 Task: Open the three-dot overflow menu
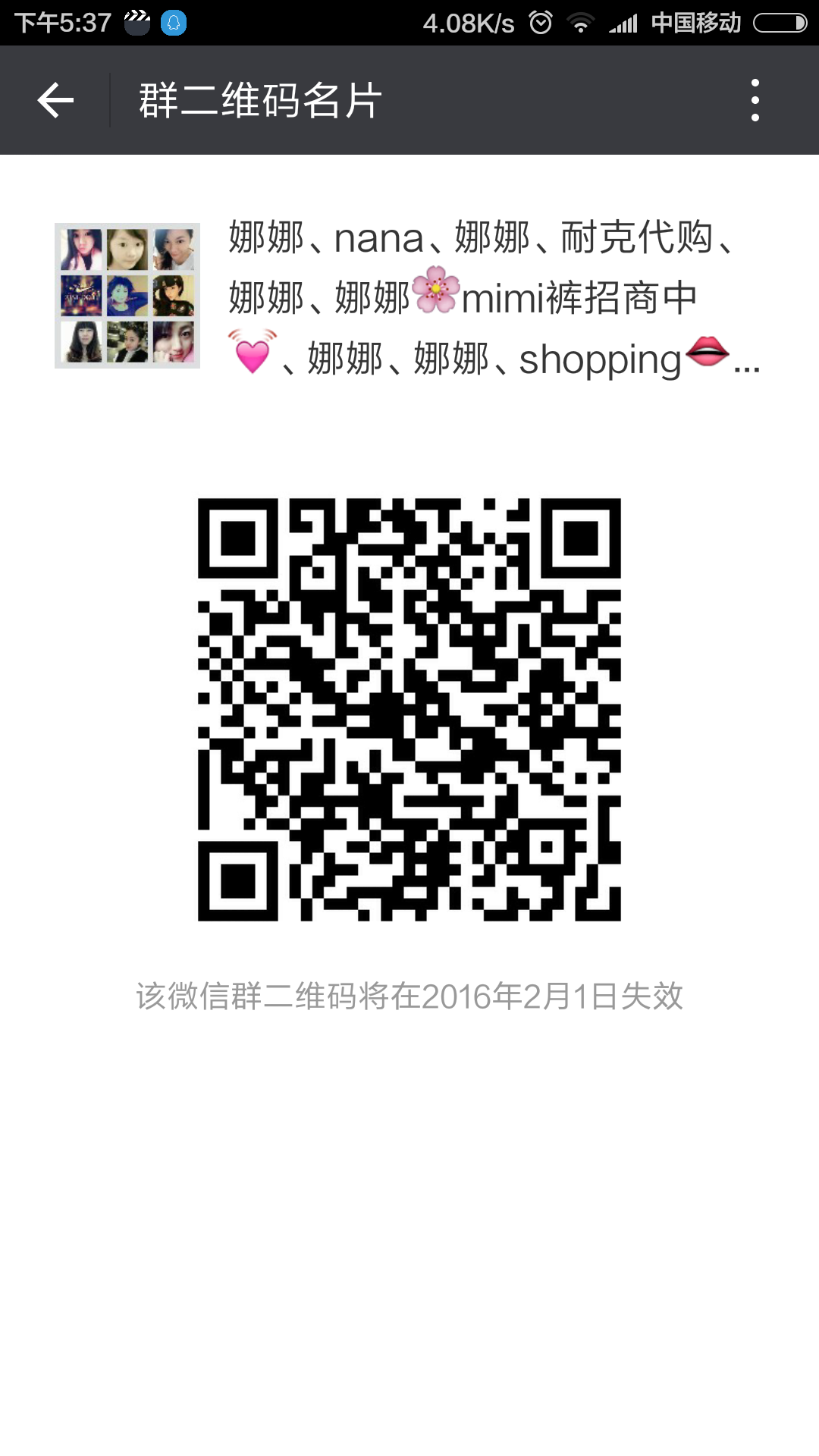(755, 100)
